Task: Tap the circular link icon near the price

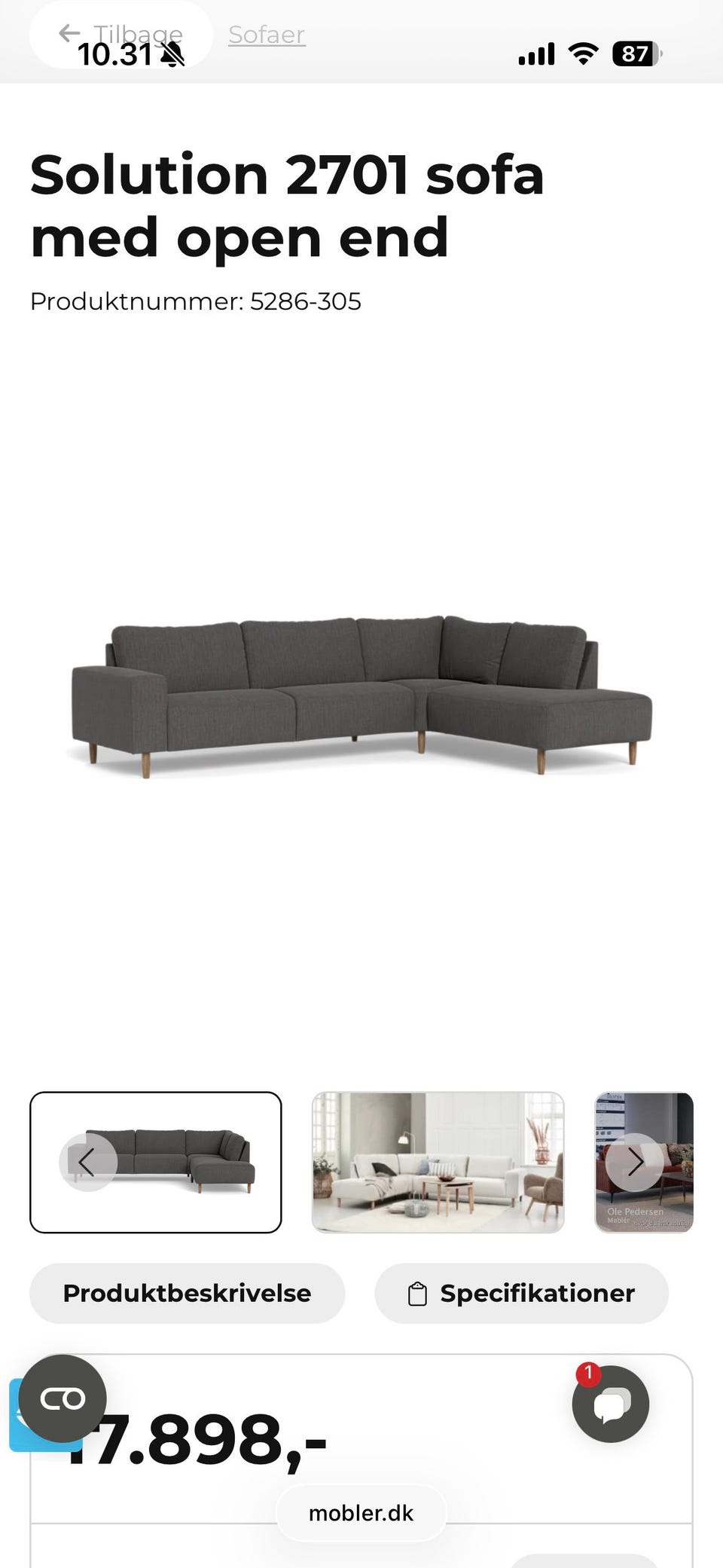Action: tap(63, 1397)
